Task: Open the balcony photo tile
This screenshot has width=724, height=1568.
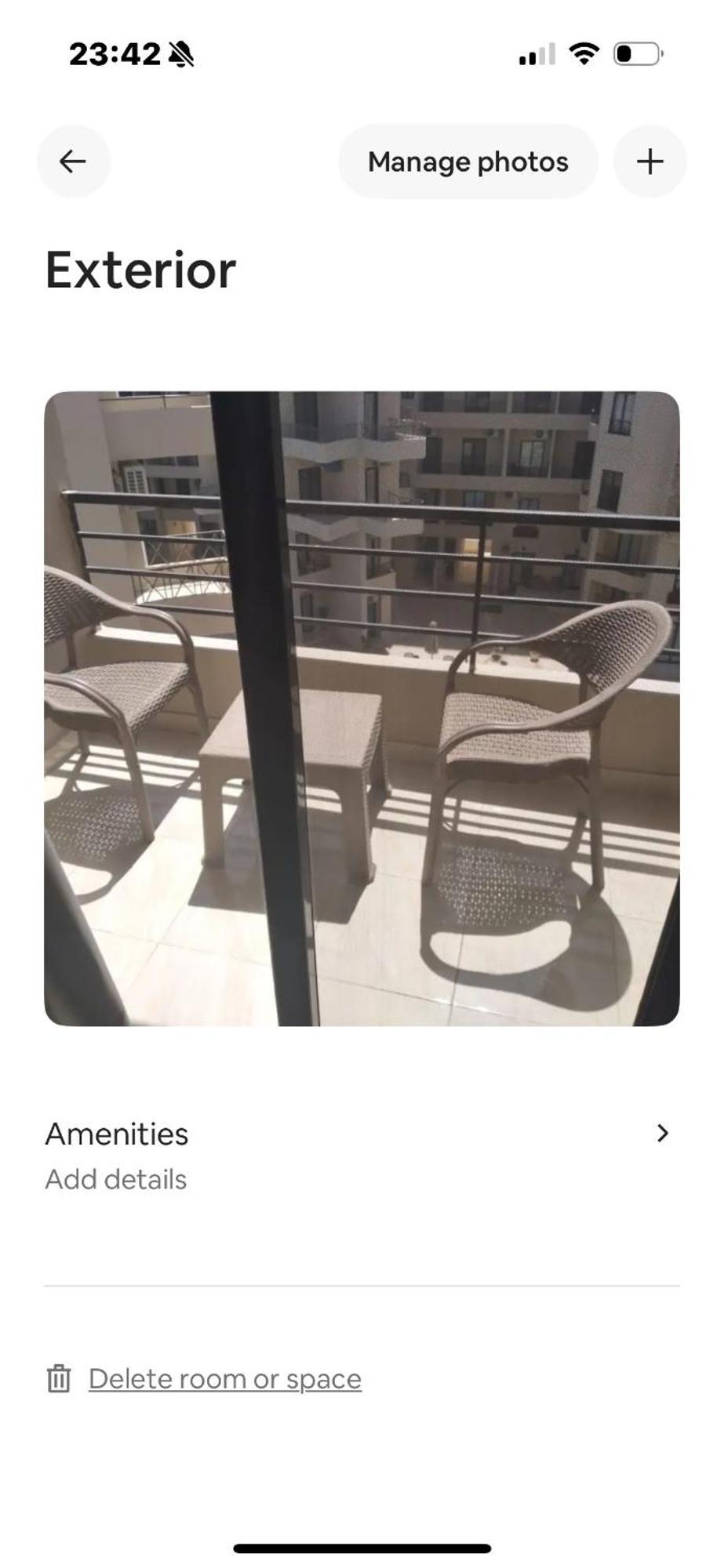Action: coord(362,708)
